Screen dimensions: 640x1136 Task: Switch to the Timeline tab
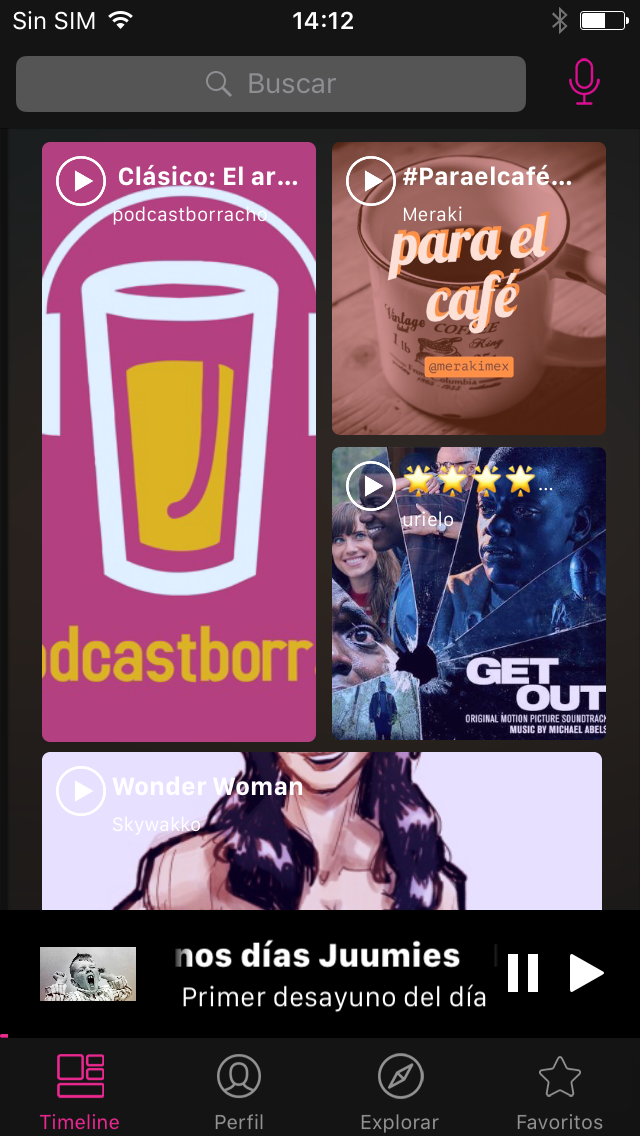pos(80,1090)
